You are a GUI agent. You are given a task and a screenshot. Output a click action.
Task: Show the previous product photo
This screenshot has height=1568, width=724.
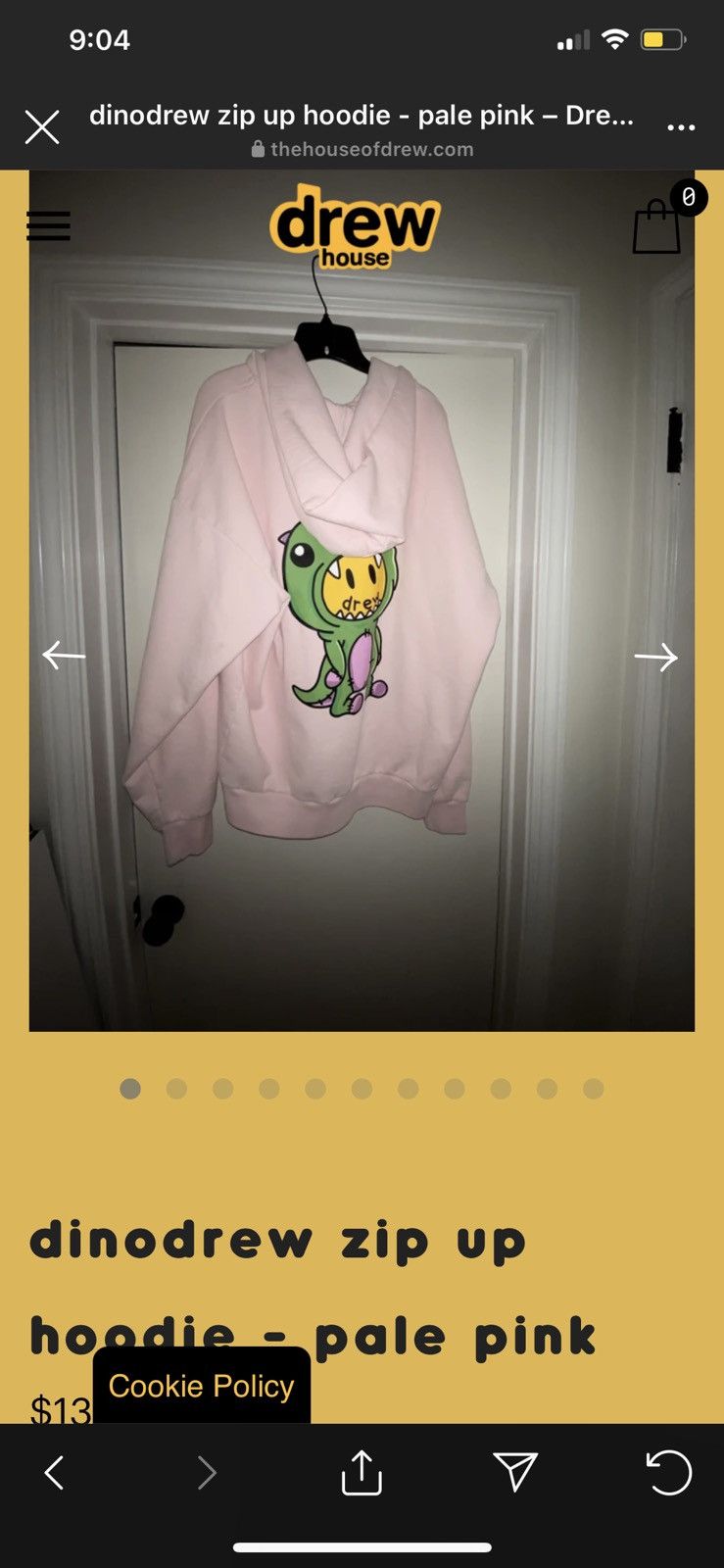coord(65,655)
